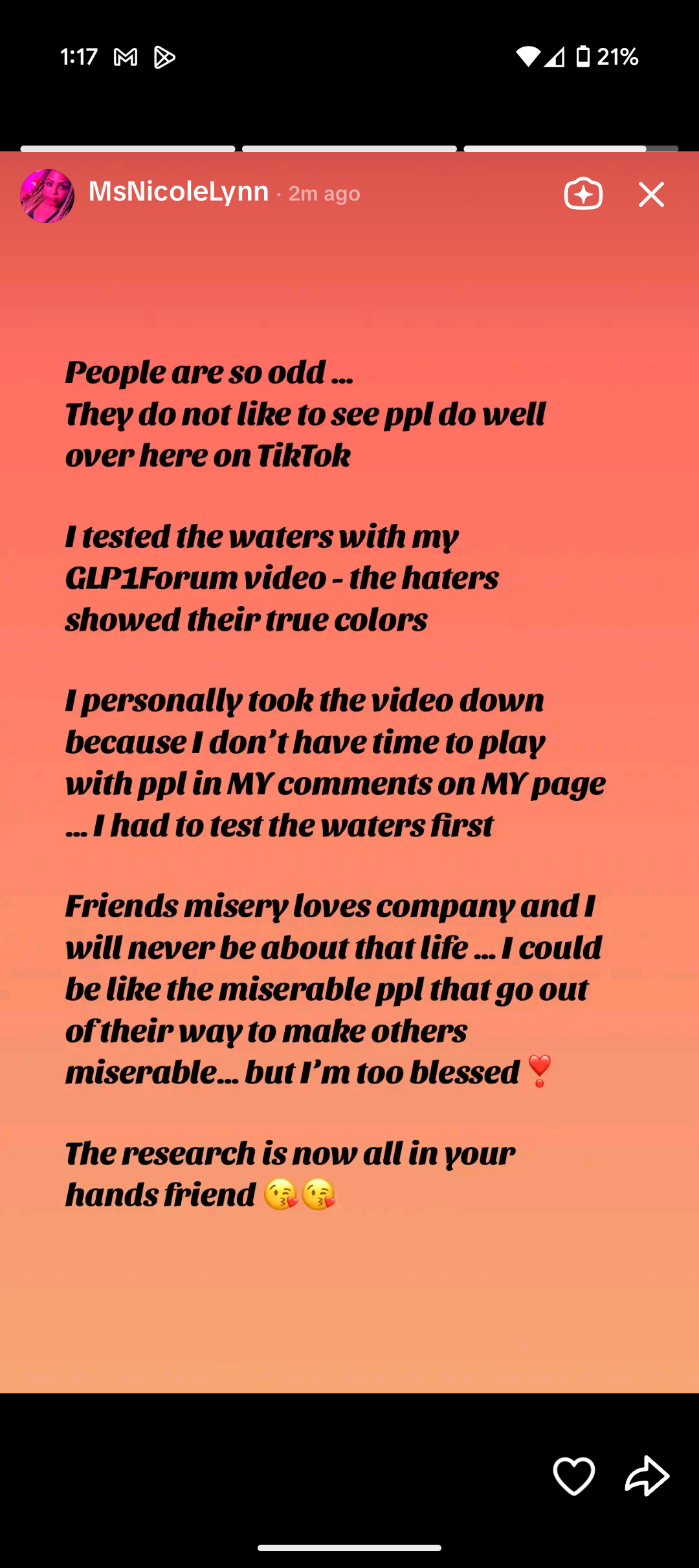Screen dimensions: 699x1568
Task: Like this story with the heart
Action: tap(573, 1476)
